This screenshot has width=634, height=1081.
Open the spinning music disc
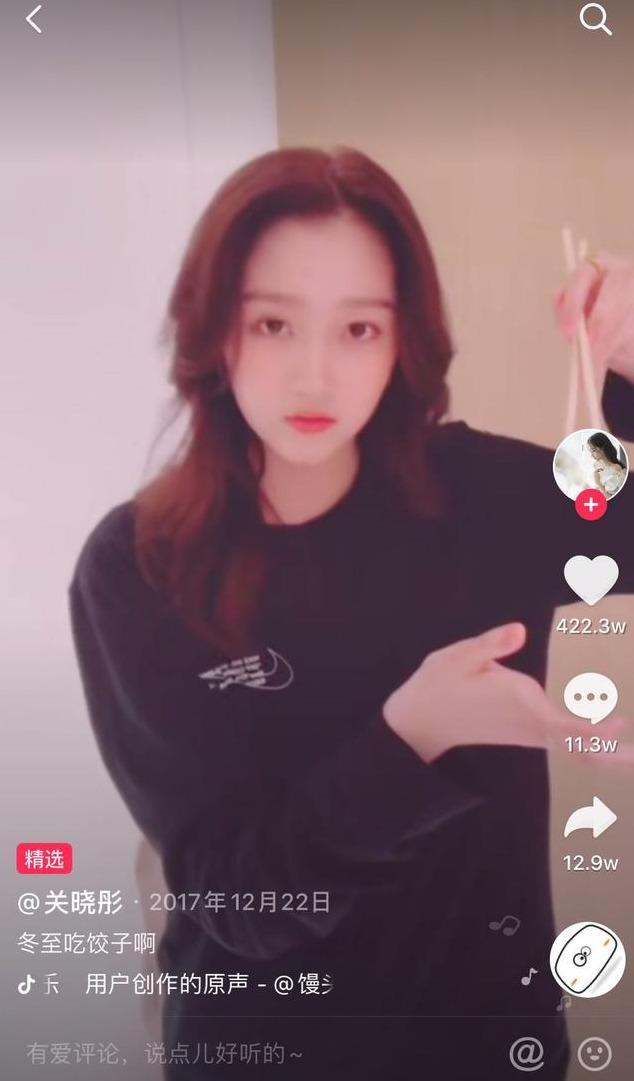point(588,958)
